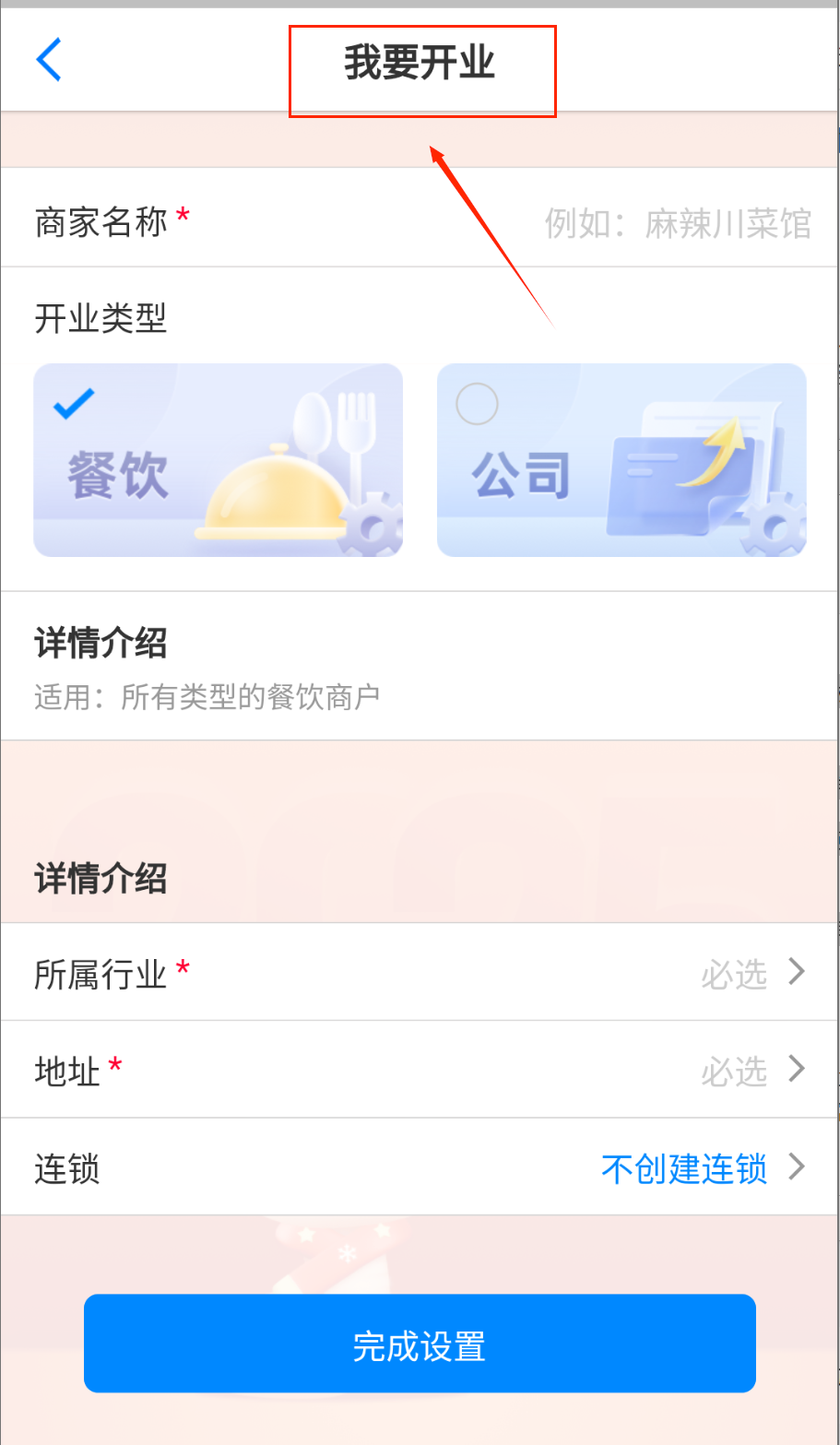Open the 地址 selection row
The image size is (840, 1445).
[x=420, y=1070]
